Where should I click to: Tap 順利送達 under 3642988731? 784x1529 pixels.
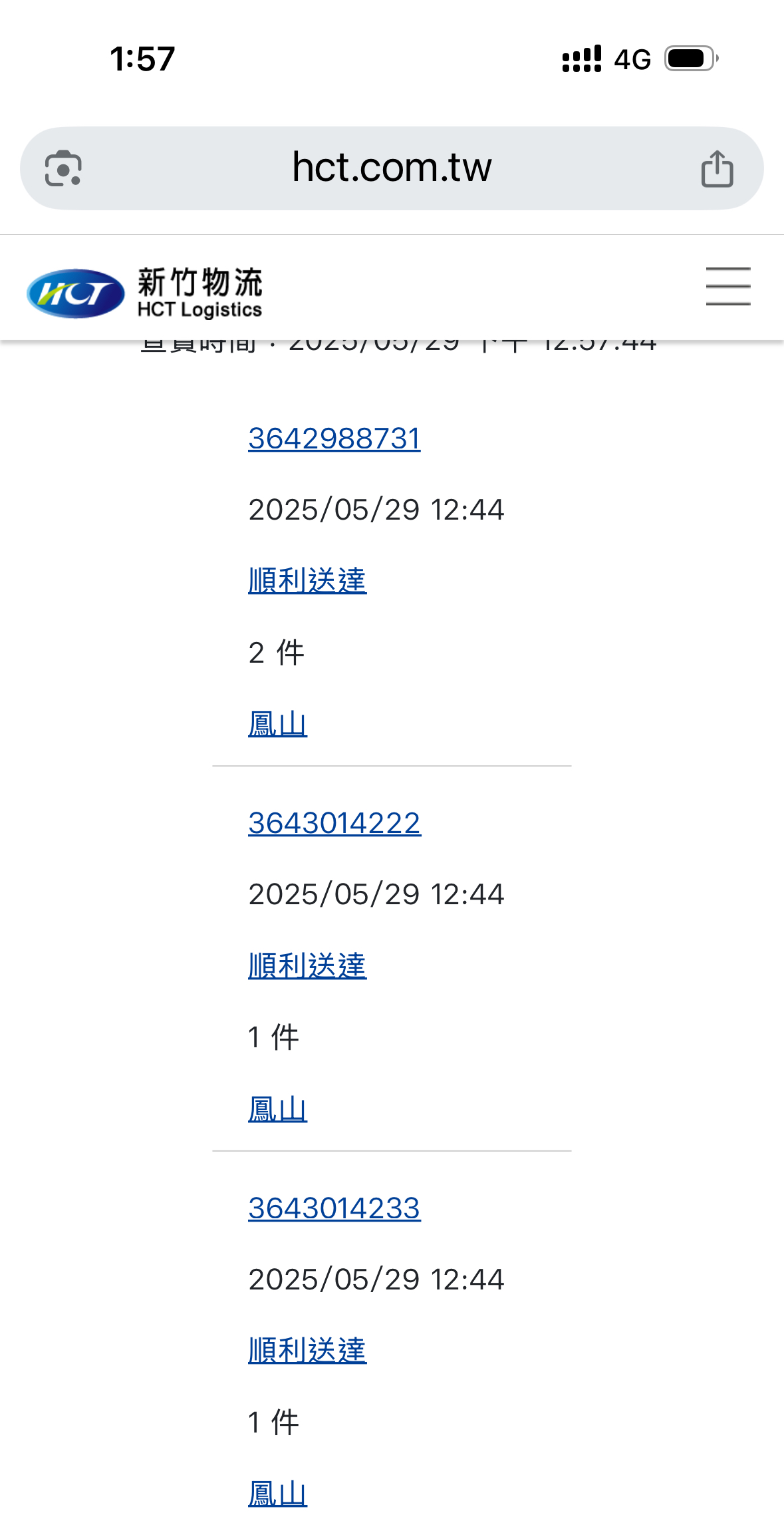[x=307, y=581]
